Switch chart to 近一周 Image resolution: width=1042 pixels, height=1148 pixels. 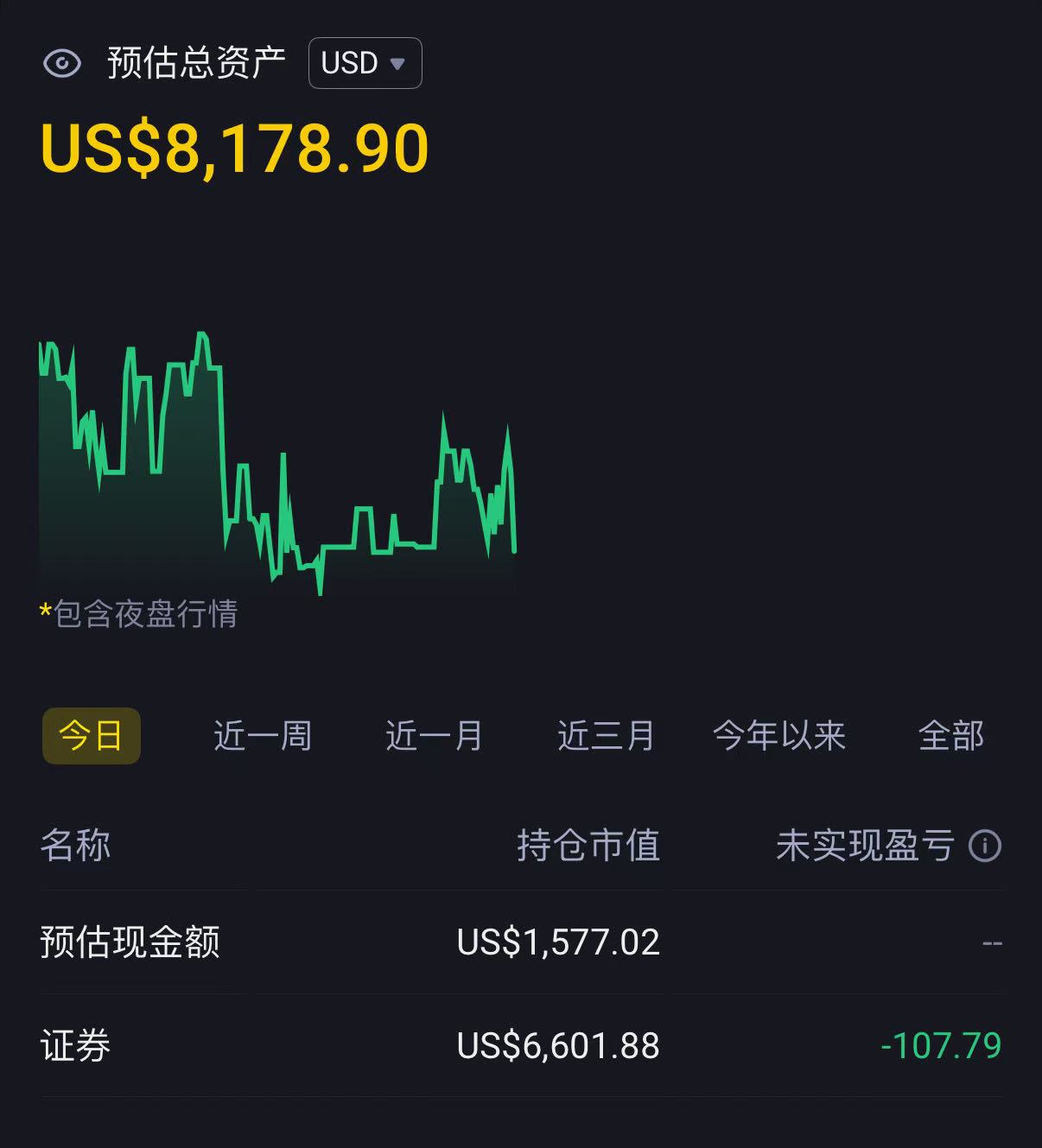point(262,736)
